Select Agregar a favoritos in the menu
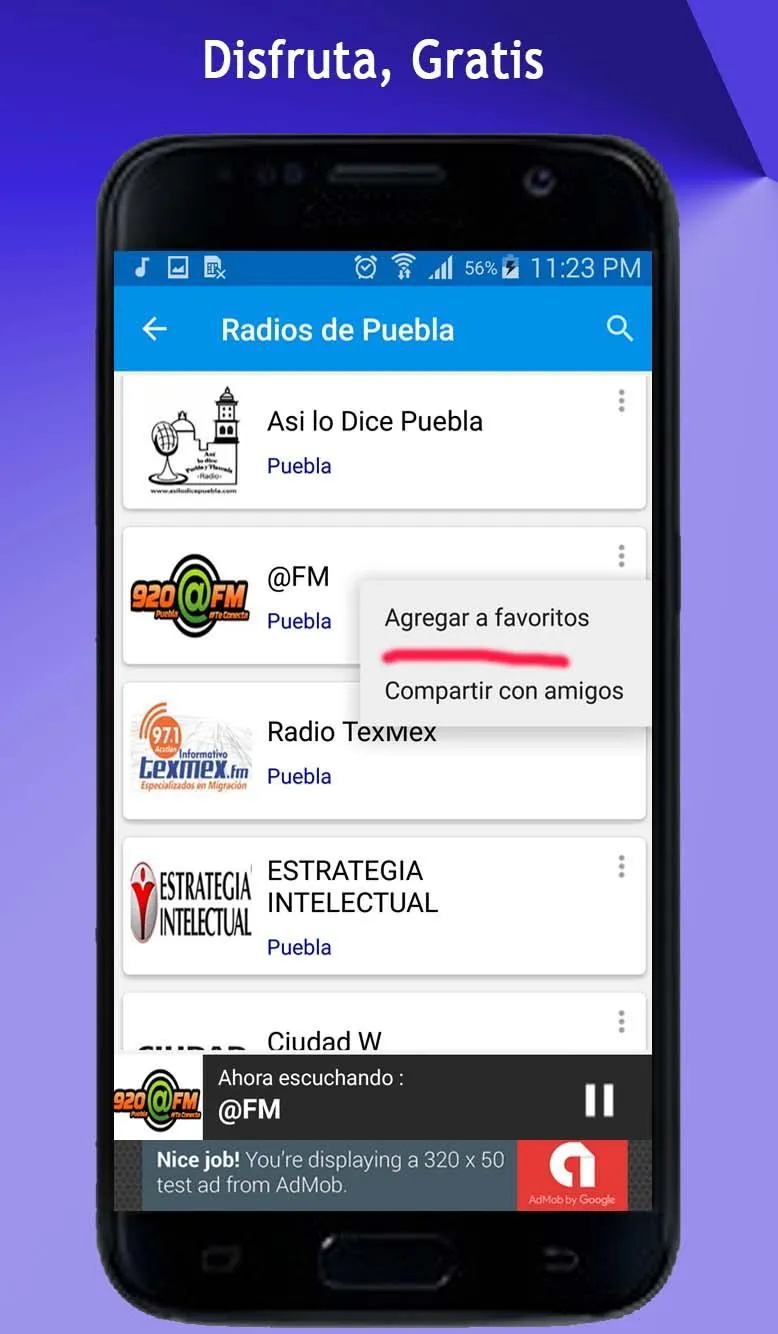This screenshot has height=1334, width=778. [487, 618]
